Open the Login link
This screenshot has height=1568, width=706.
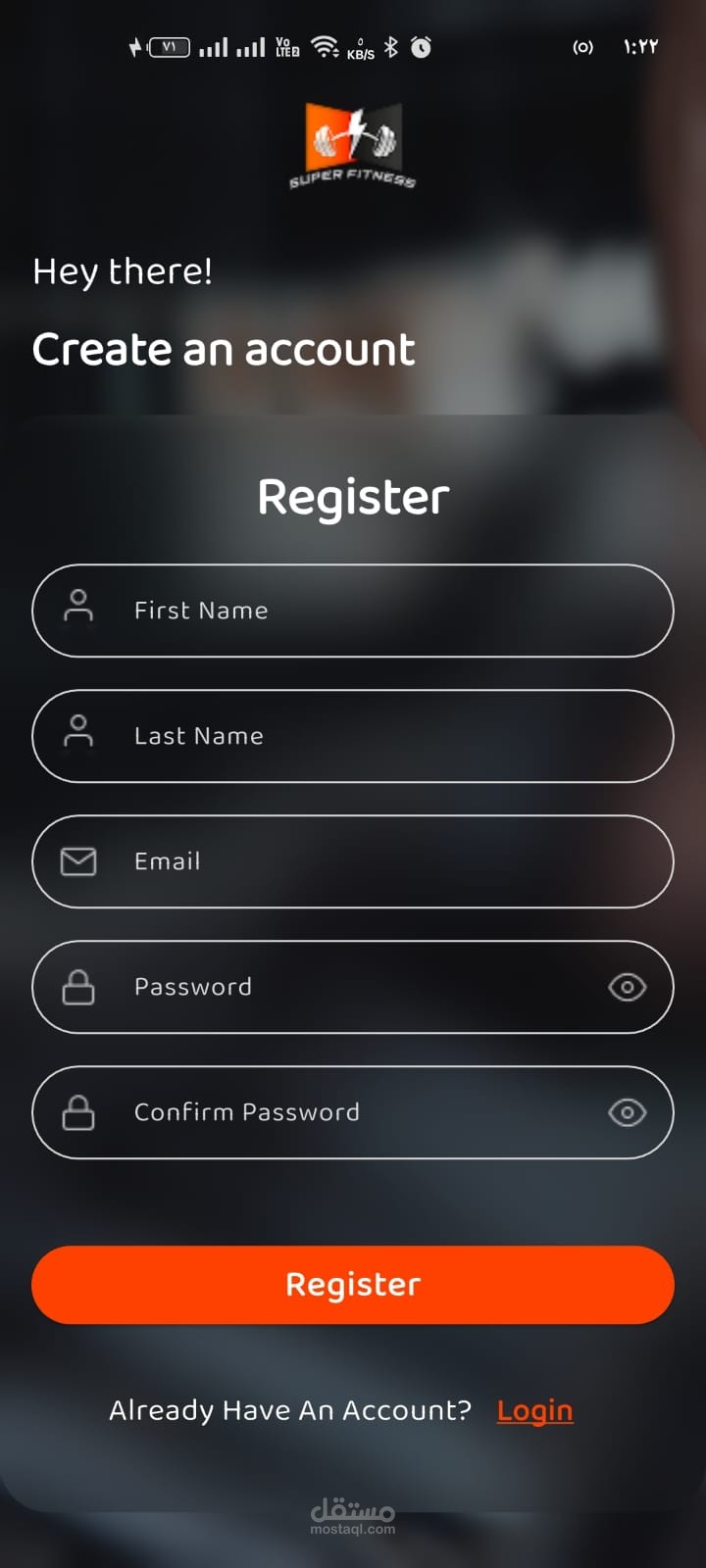[534, 1410]
